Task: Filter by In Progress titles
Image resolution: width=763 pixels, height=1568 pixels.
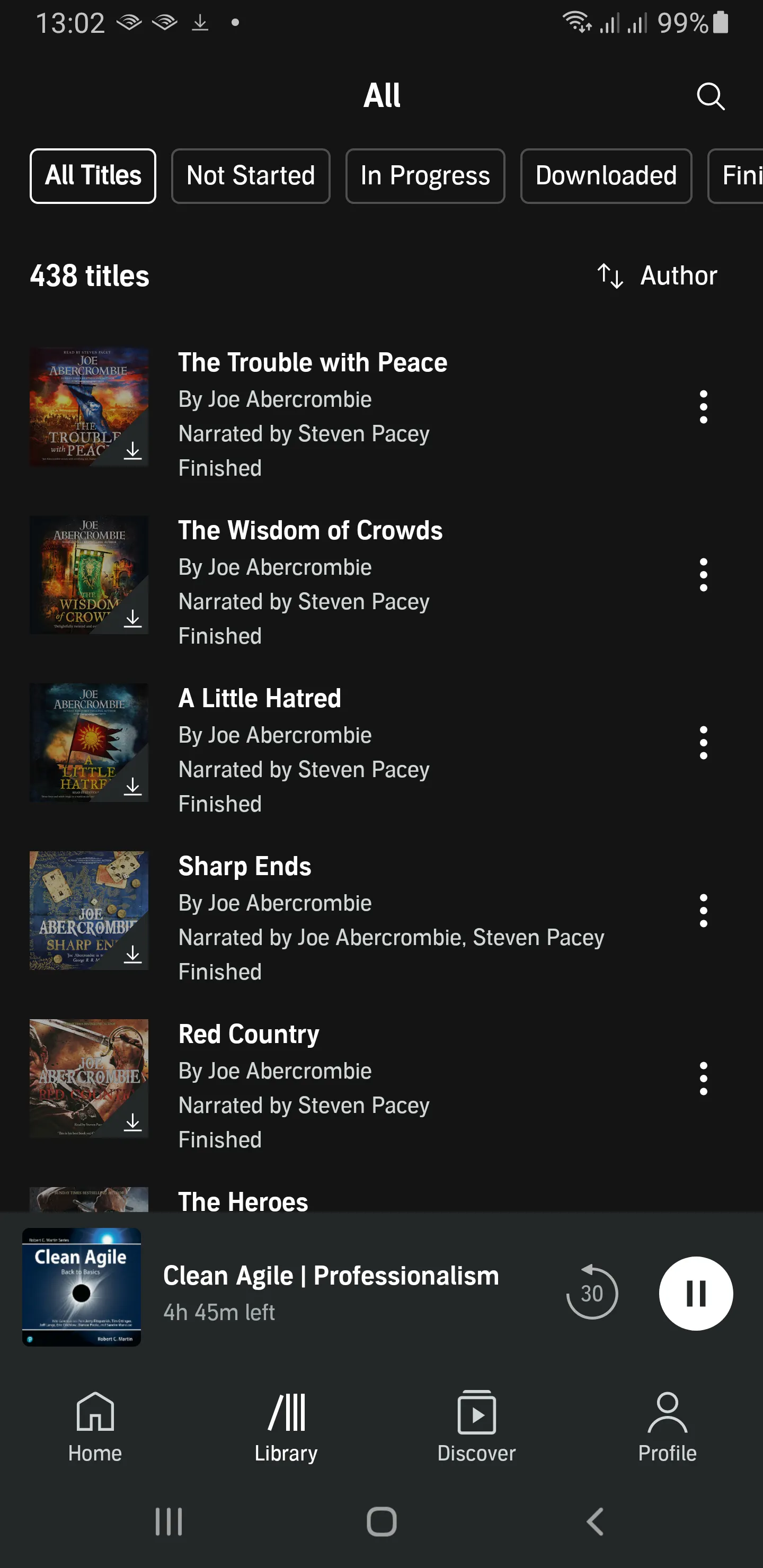Action: pyautogui.click(x=424, y=176)
